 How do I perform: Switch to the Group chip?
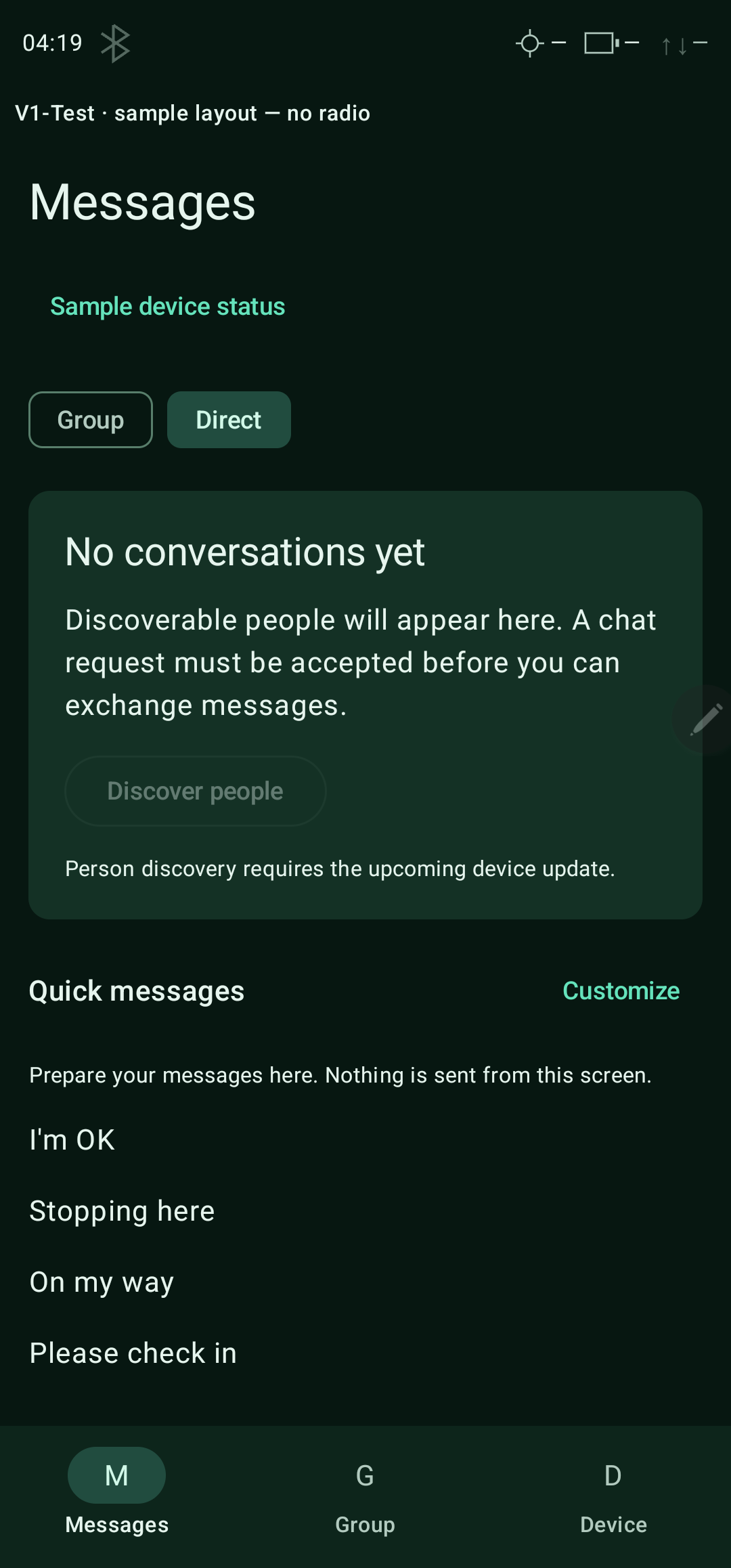pos(91,420)
